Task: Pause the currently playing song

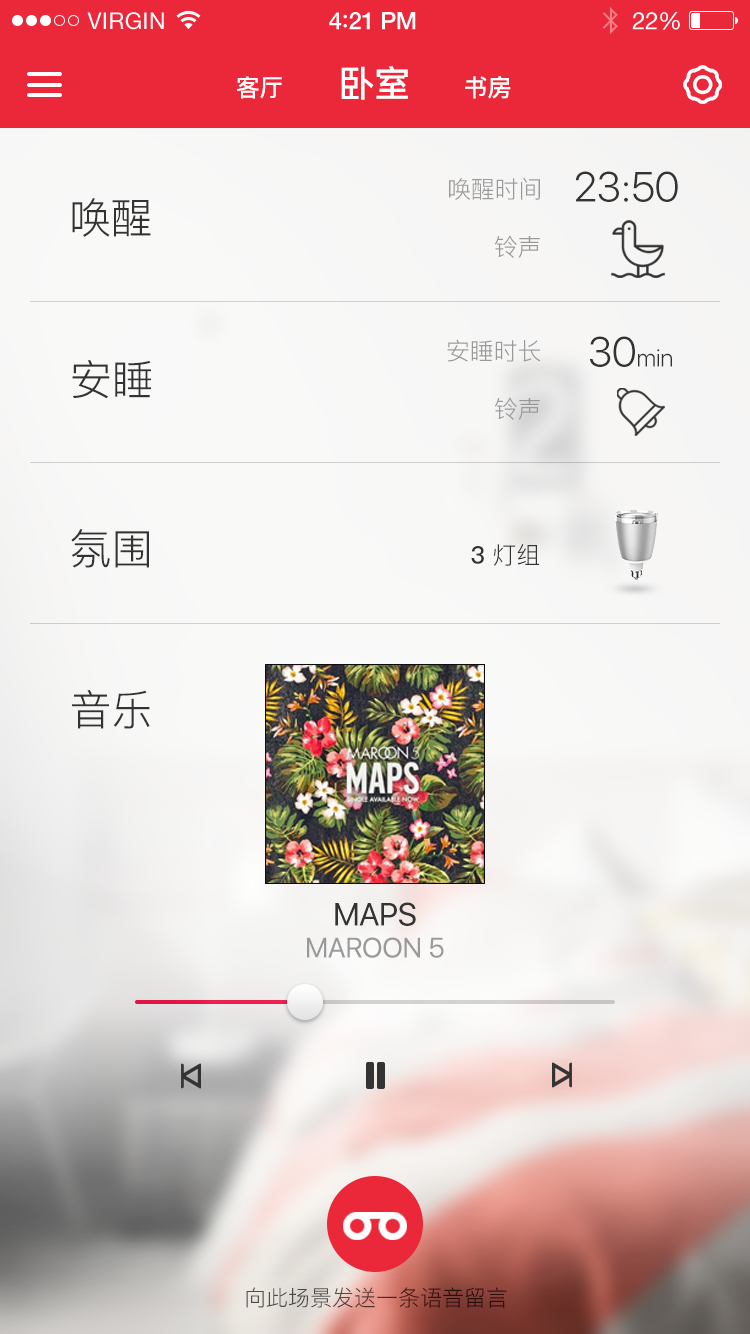Action: coord(374,1075)
